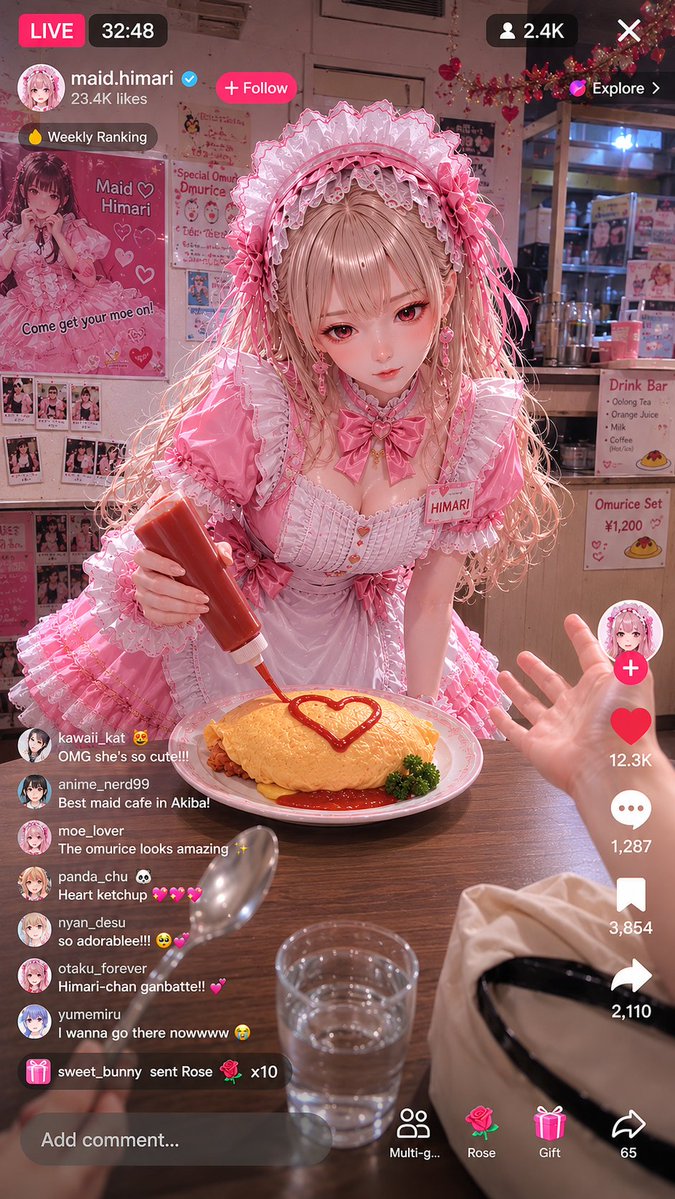Open maid.himari's profile avatar at the top
Viewport: 675px width, 1199px height.
(x=41, y=87)
